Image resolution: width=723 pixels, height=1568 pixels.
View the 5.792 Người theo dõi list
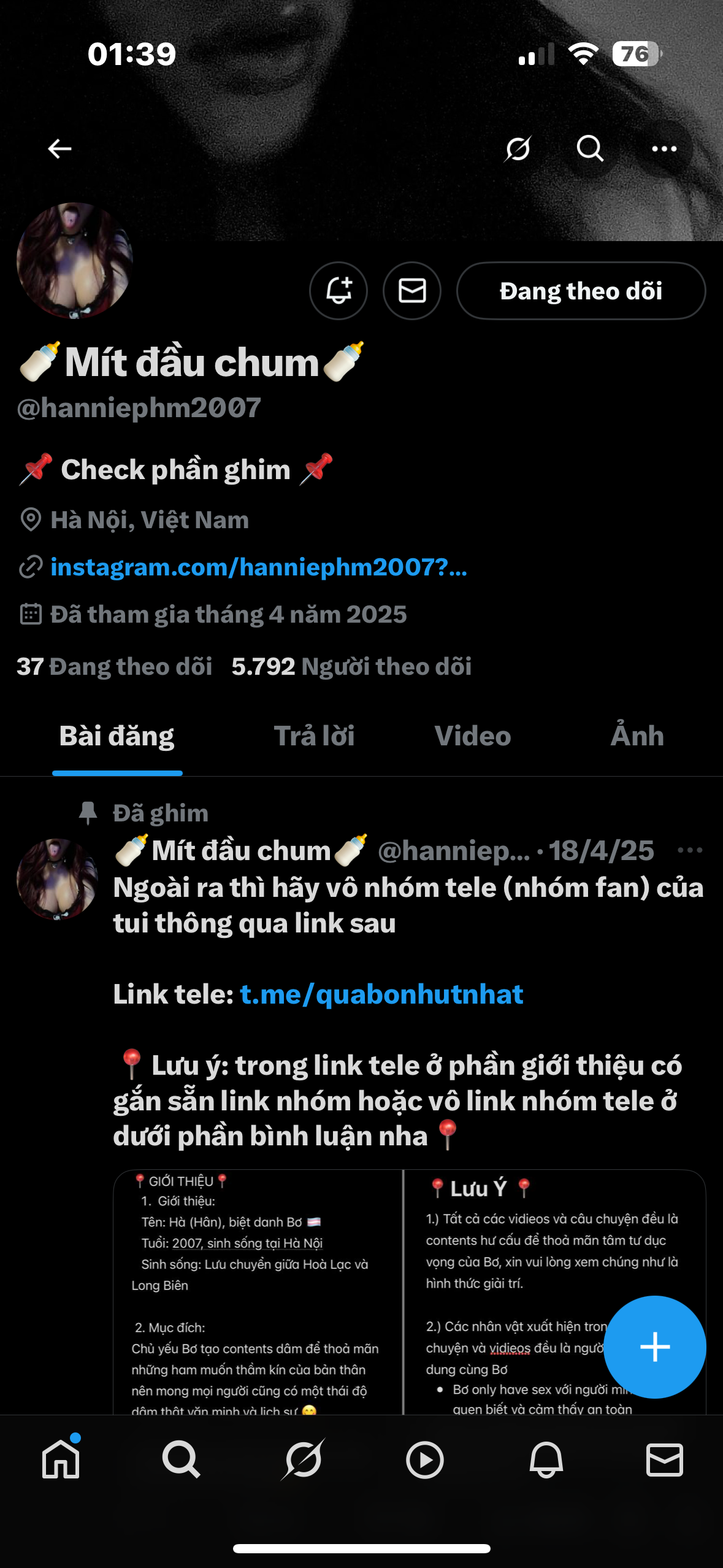click(351, 666)
